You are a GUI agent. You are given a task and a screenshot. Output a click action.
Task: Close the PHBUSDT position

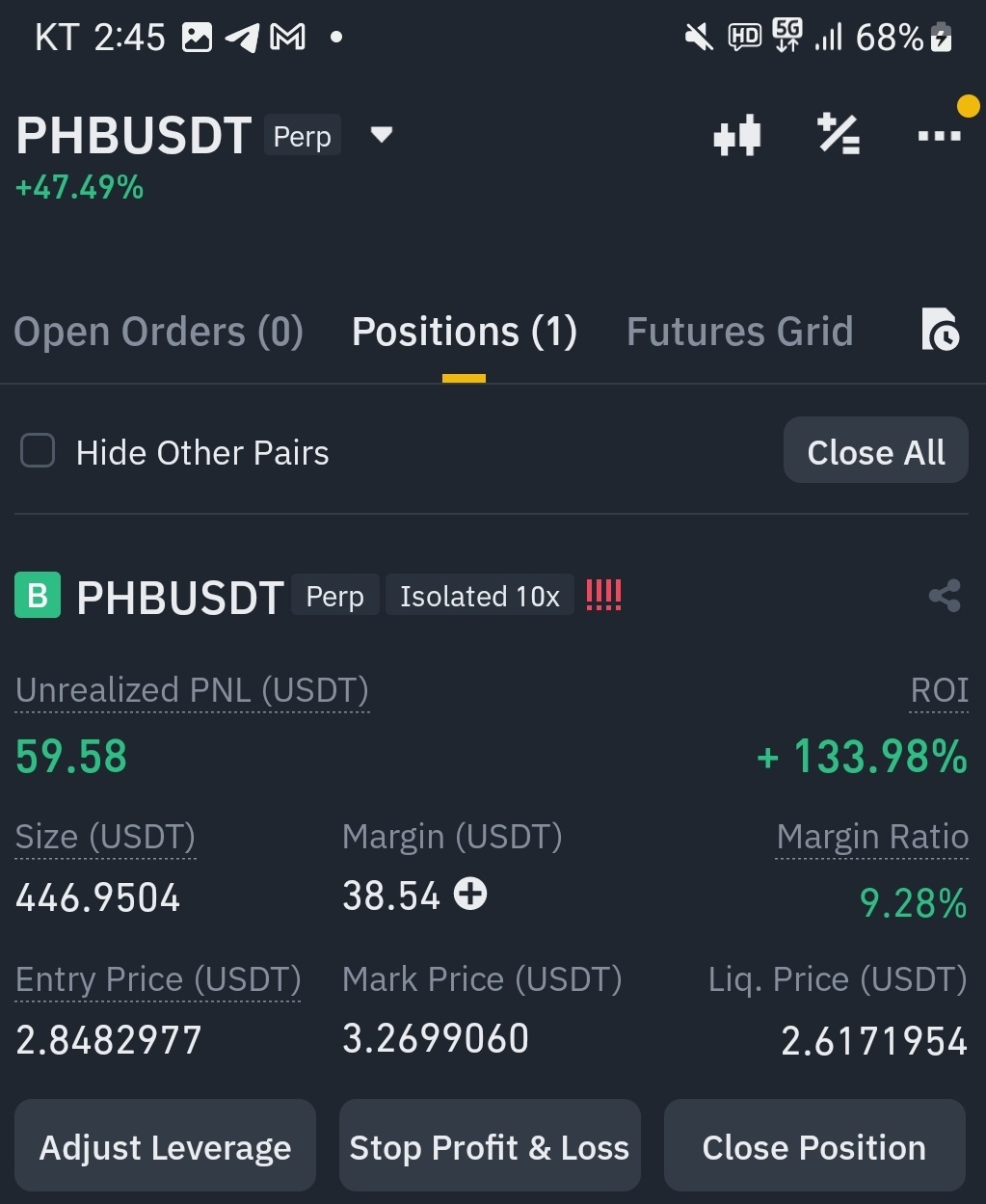point(814,1147)
